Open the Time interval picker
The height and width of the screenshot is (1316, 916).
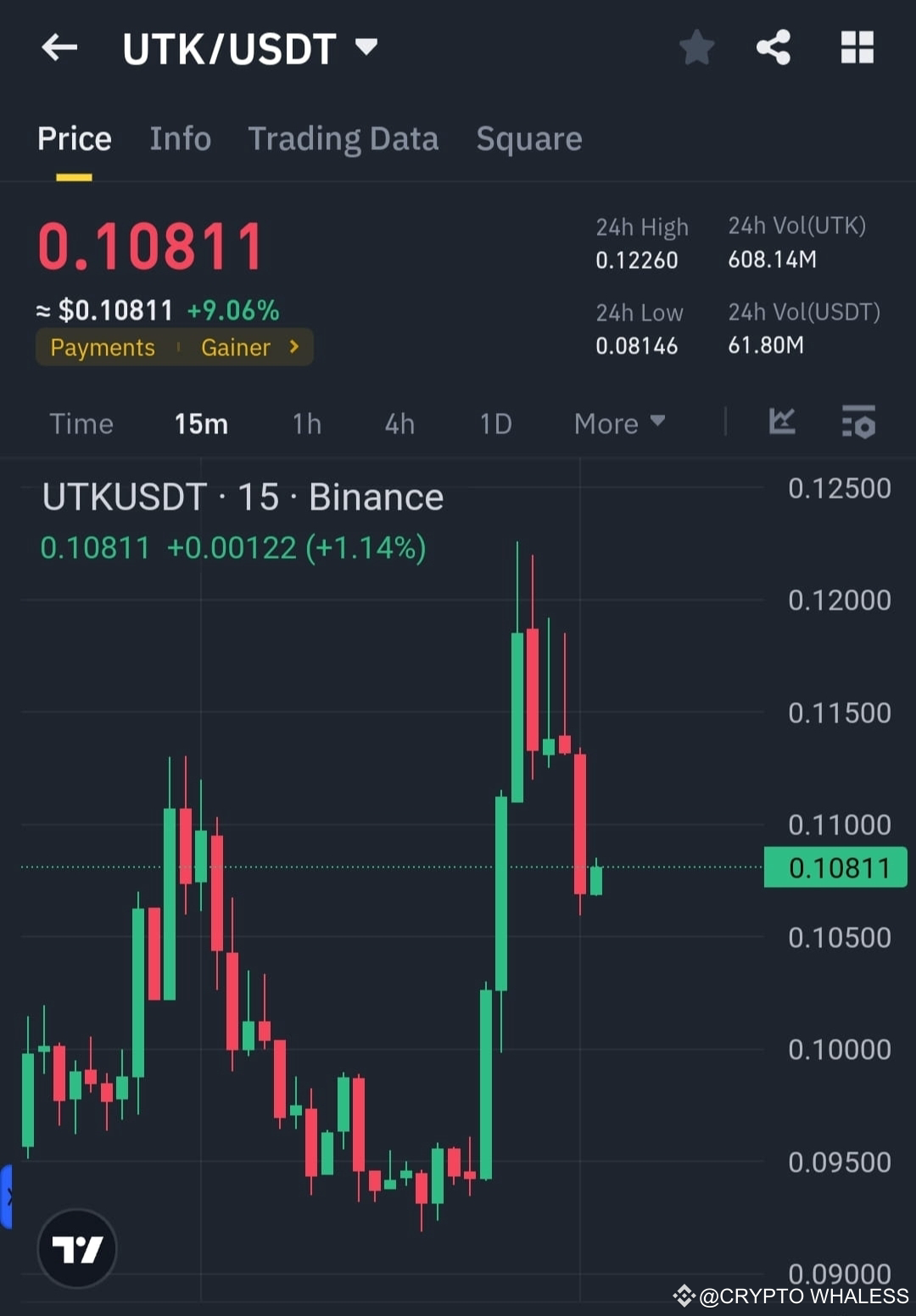point(81,424)
